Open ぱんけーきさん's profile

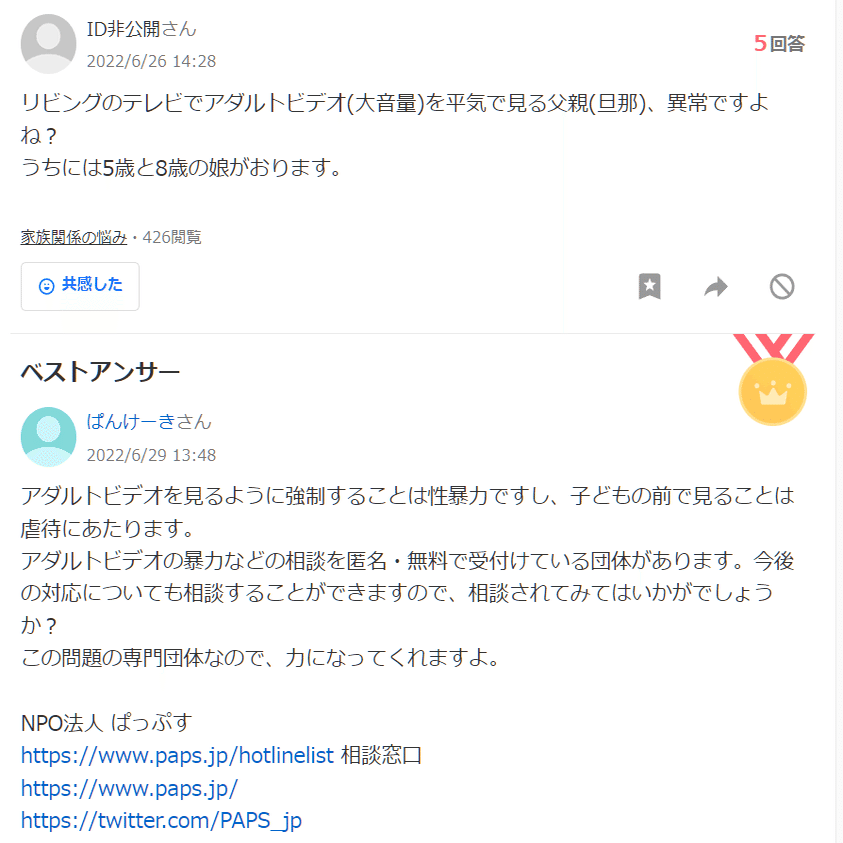tap(149, 422)
